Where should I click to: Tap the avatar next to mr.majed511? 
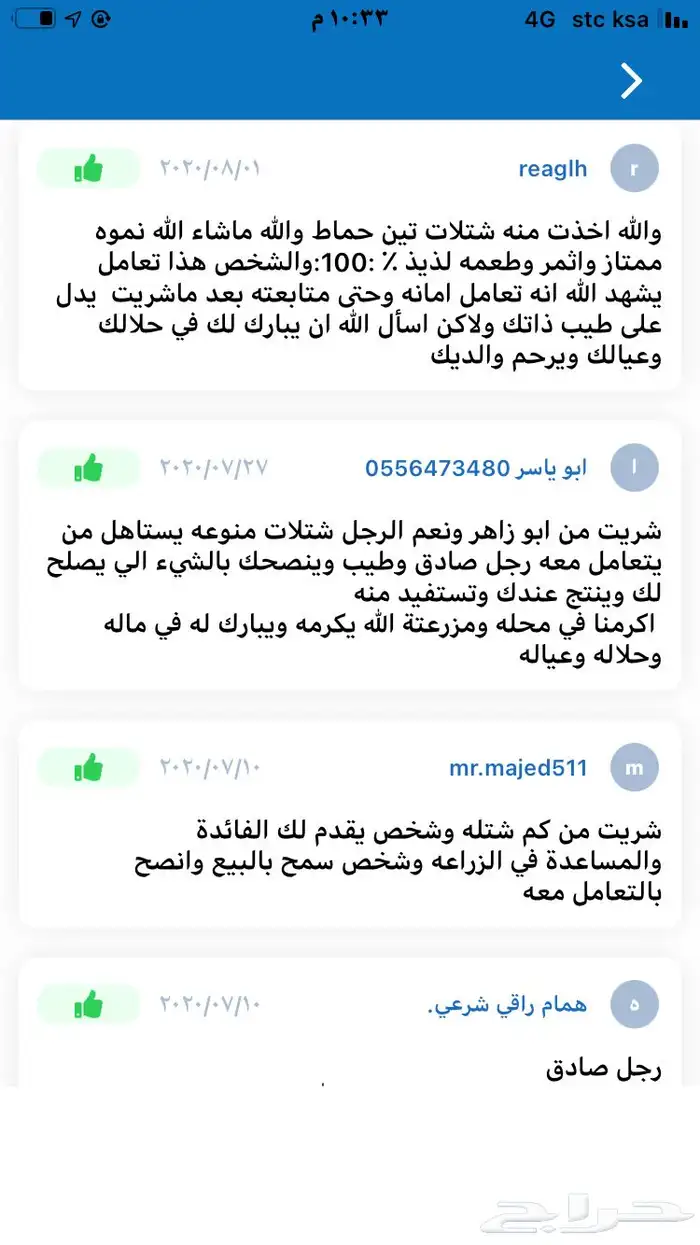pyautogui.click(x=634, y=768)
